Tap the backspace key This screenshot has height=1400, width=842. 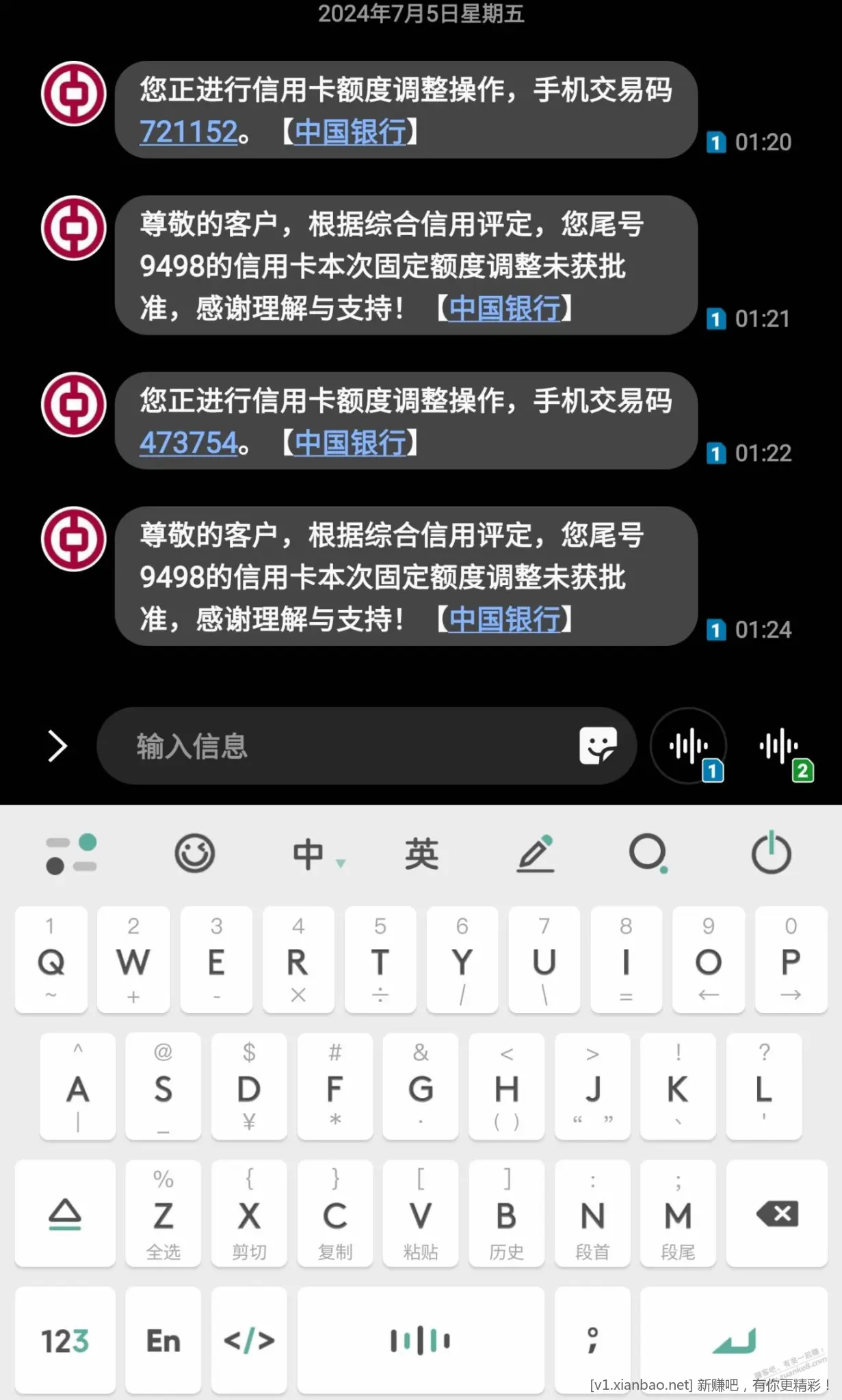[777, 1213]
